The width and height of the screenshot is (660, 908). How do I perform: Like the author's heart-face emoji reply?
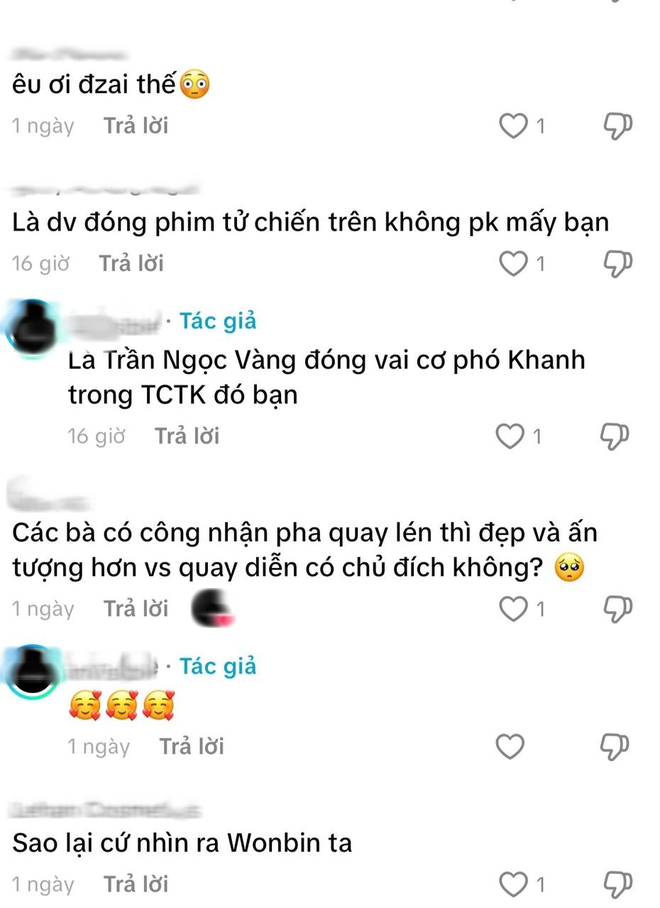[x=511, y=746]
